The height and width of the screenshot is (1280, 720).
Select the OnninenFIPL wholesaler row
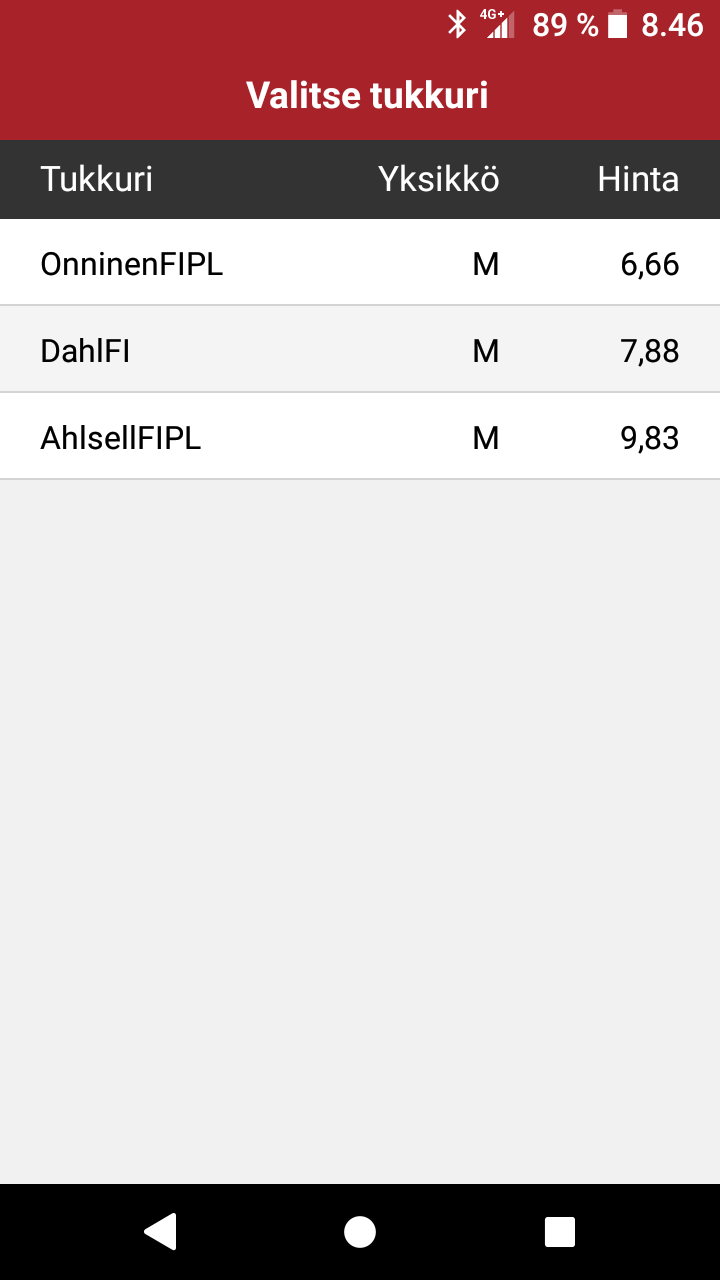(360, 262)
